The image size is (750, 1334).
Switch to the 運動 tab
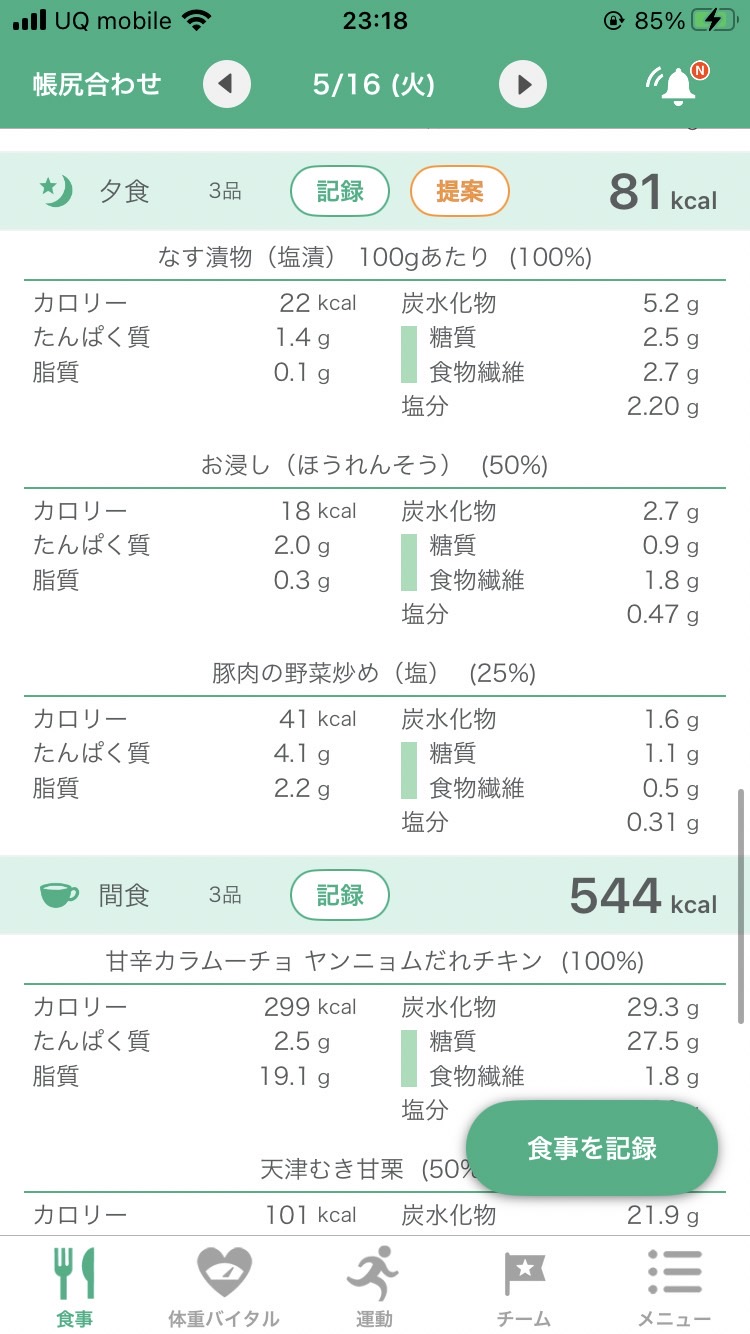coord(375,1285)
